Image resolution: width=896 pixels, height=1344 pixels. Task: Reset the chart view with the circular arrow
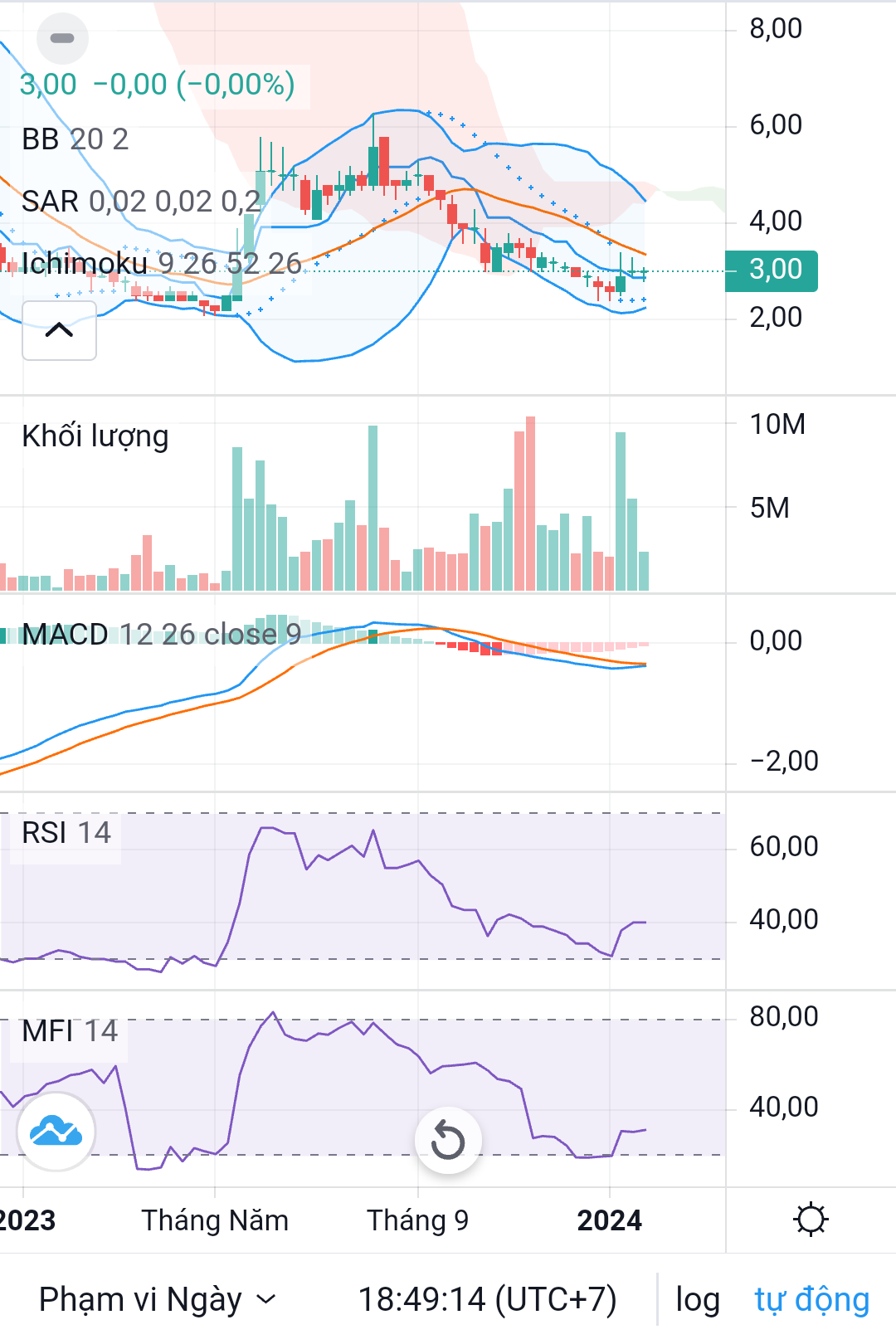point(448,1141)
